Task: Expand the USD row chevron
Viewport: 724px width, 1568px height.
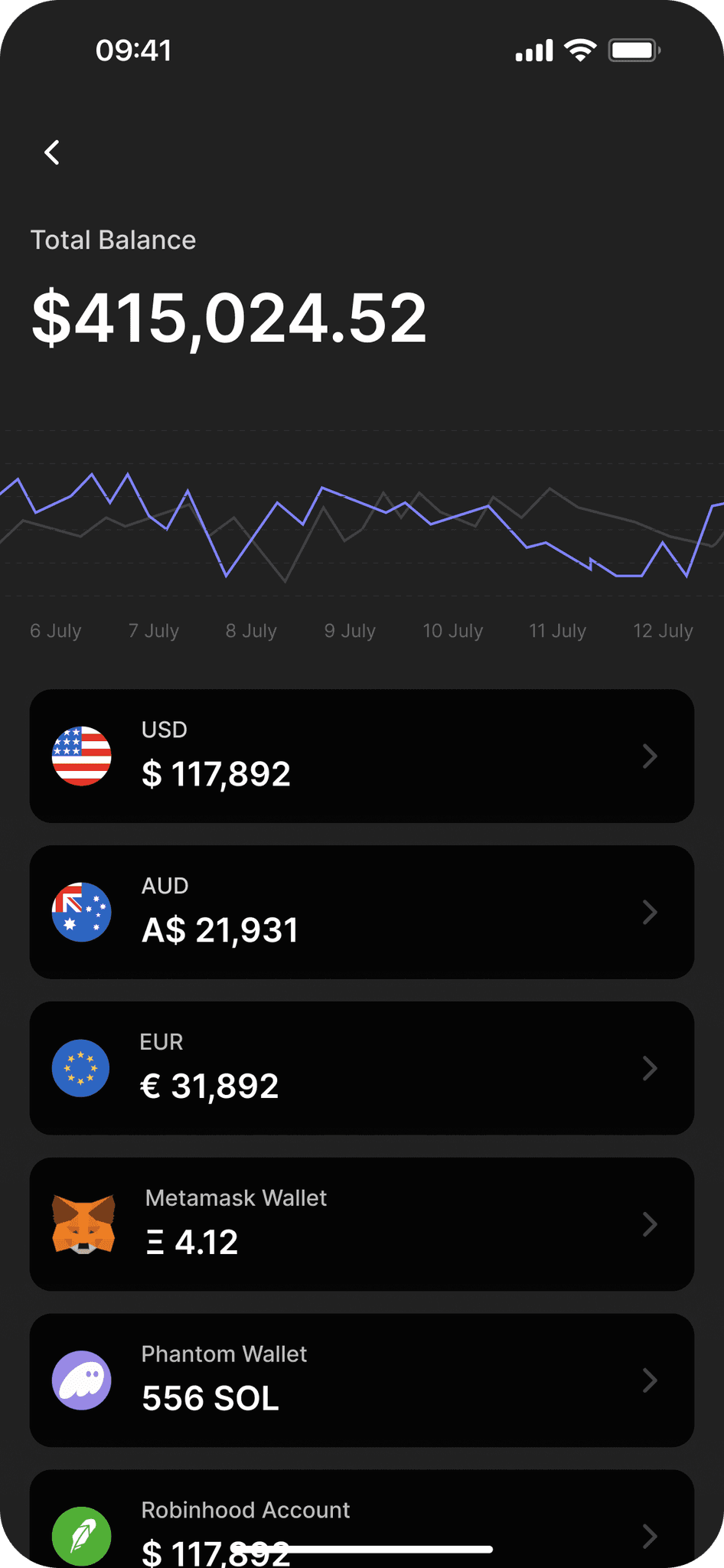Action: click(x=651, y=756)
